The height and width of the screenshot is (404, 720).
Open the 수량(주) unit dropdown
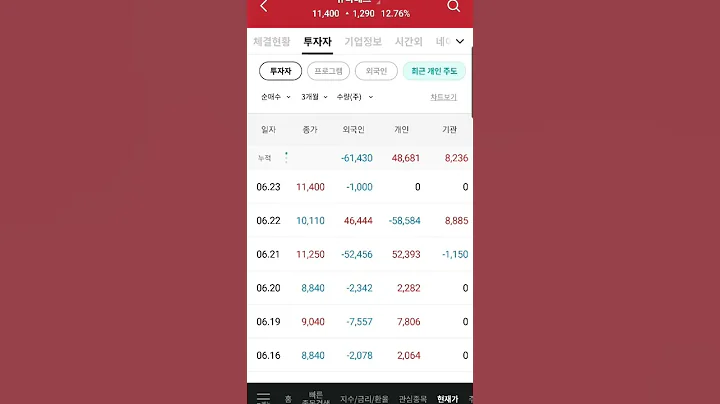355,97
